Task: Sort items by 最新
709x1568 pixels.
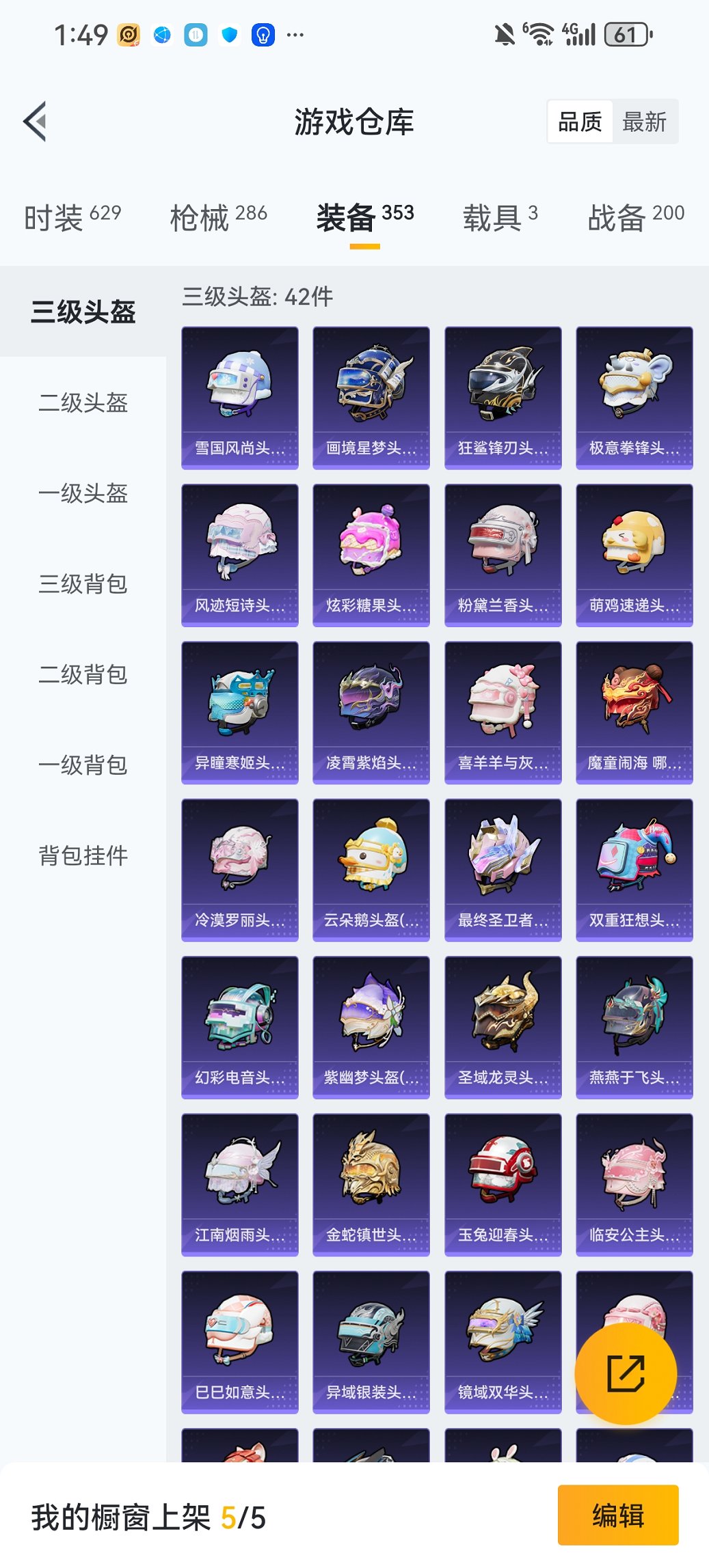Action: point(645,122)
